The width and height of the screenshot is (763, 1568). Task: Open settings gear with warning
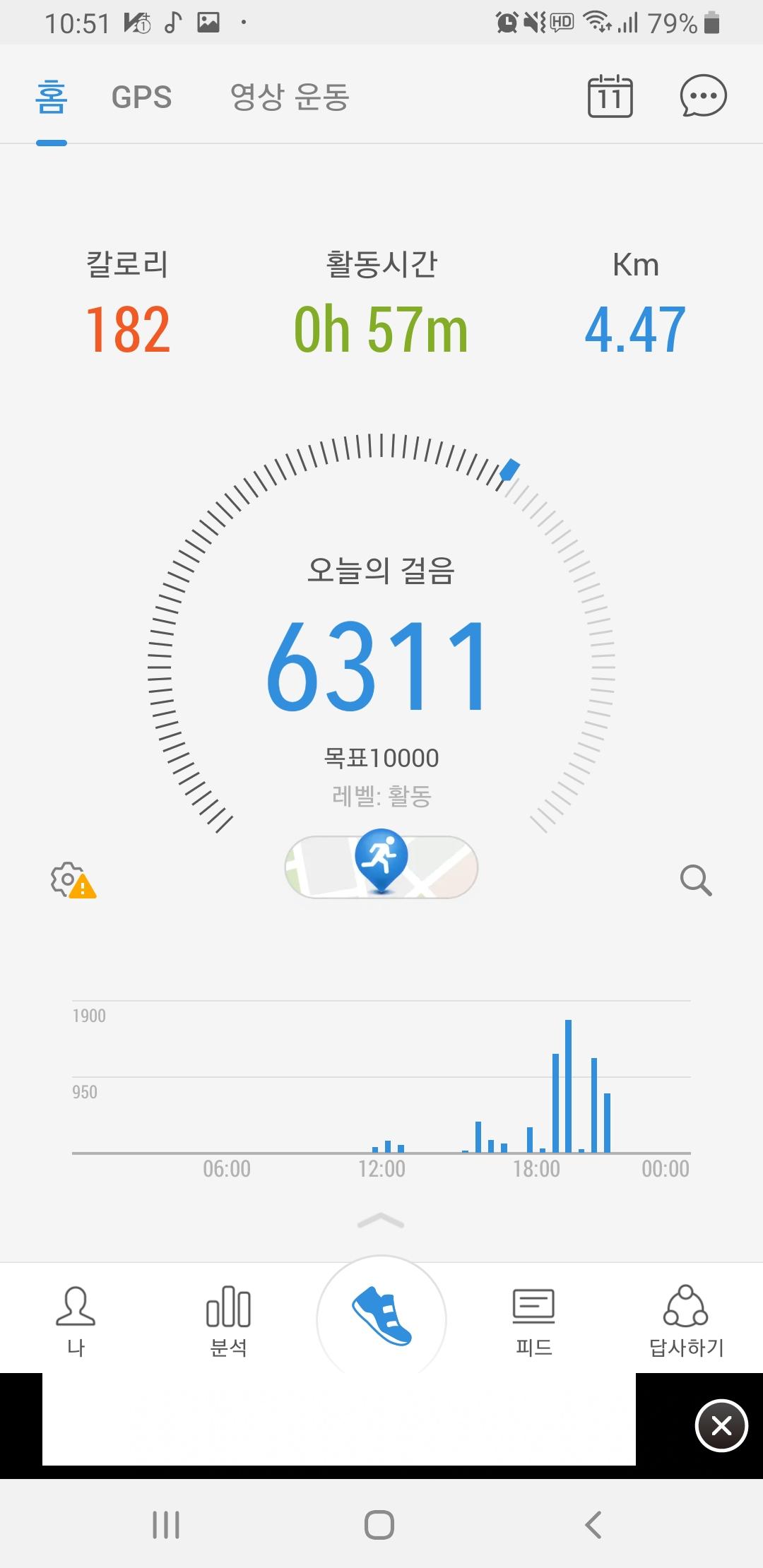click(x=72, y=880)
